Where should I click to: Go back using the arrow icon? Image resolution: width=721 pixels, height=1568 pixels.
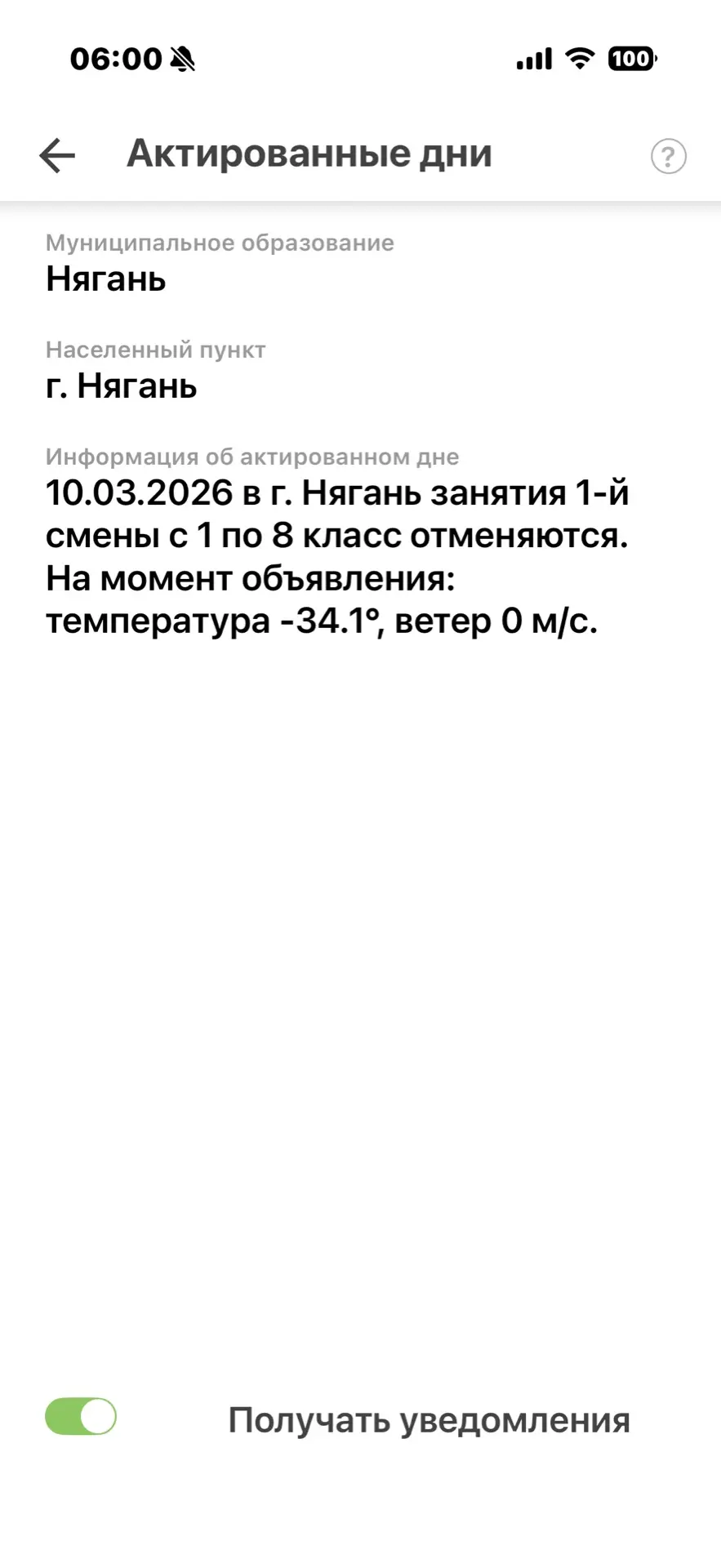57,155
